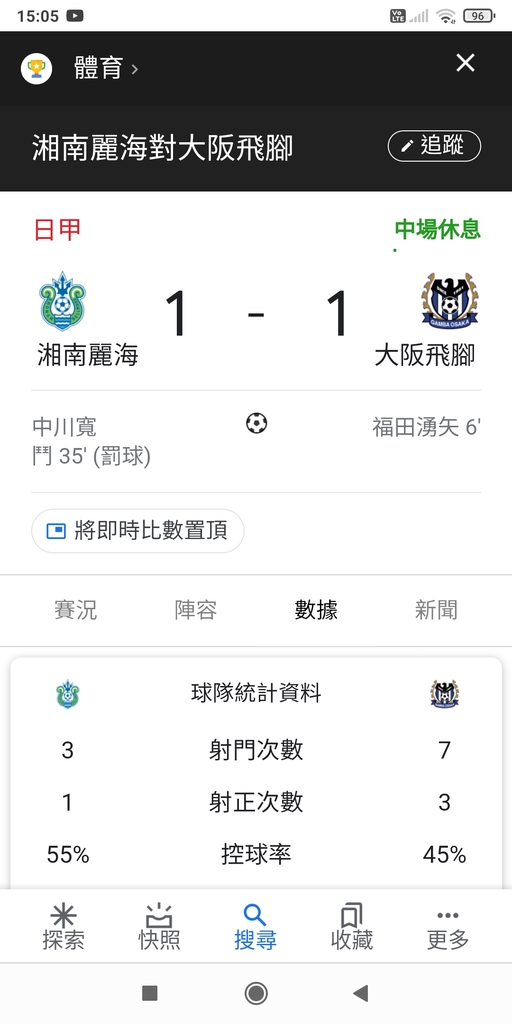
Task: Open the 收藏 tab
Action: [351, 927]
